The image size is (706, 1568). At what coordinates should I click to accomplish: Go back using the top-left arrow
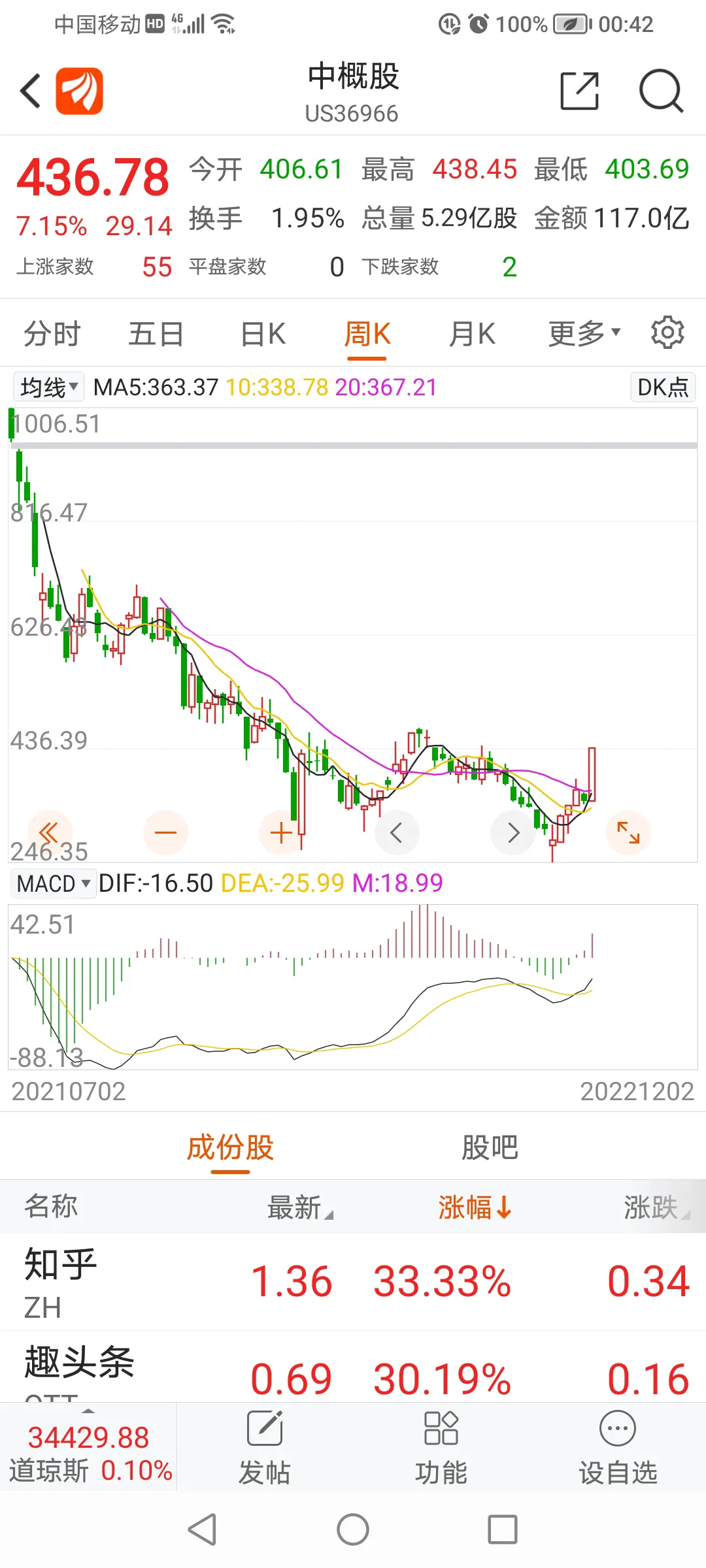point(31,91)
